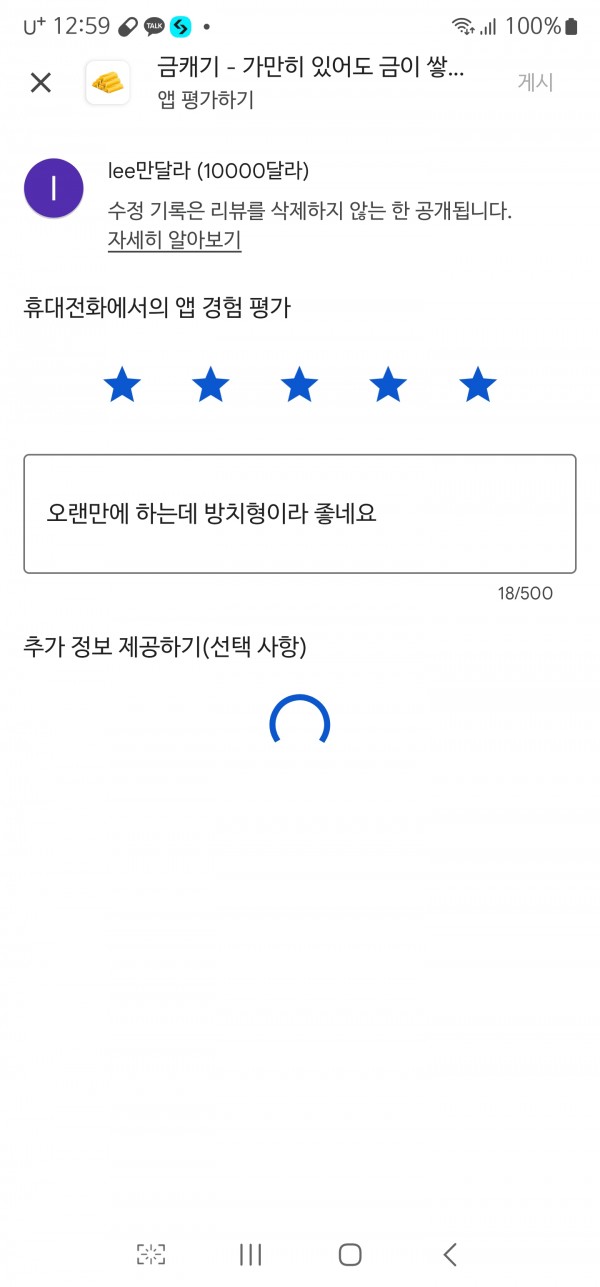Set rating to one star
The height and width of the screenshot is (1287, 600).
point(122,385)
